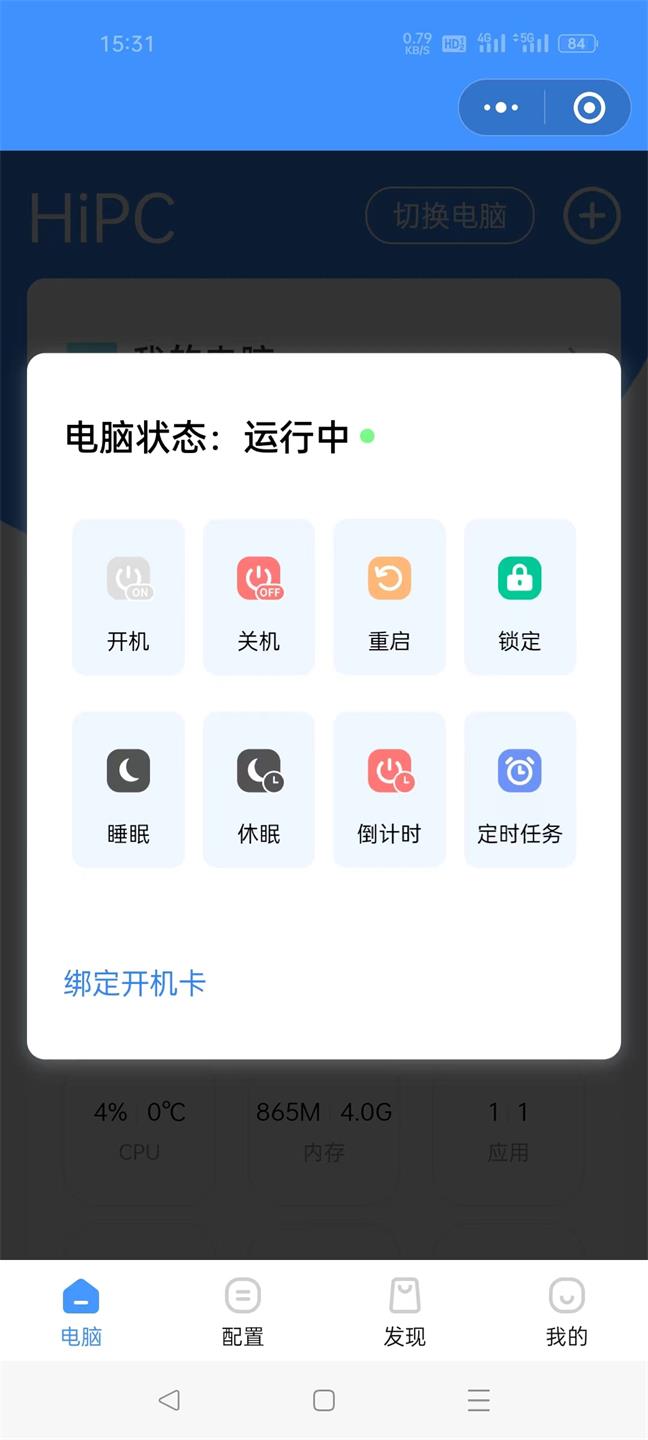Switch to the 发现 tab

click(405, 1312)
